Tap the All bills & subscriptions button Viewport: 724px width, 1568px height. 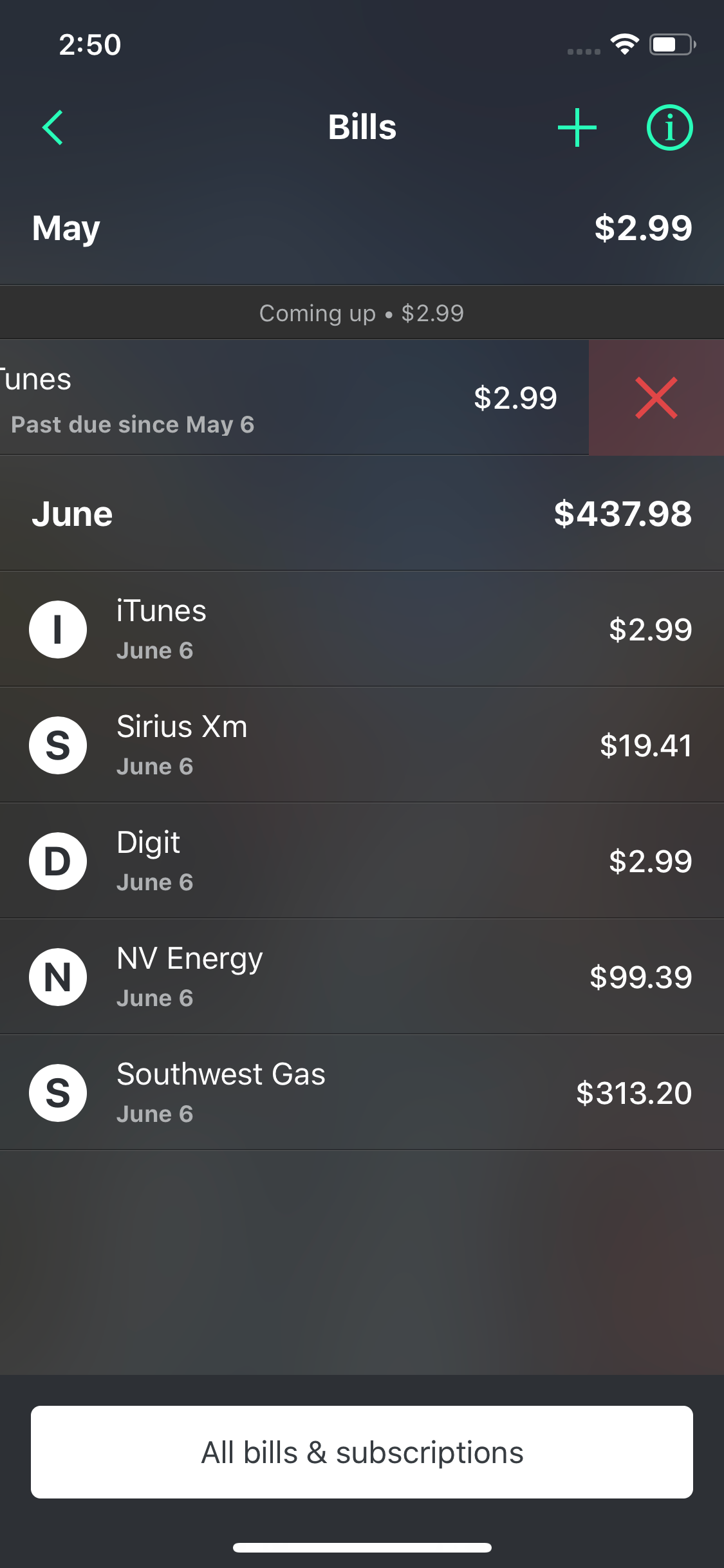pos(362,1452)
